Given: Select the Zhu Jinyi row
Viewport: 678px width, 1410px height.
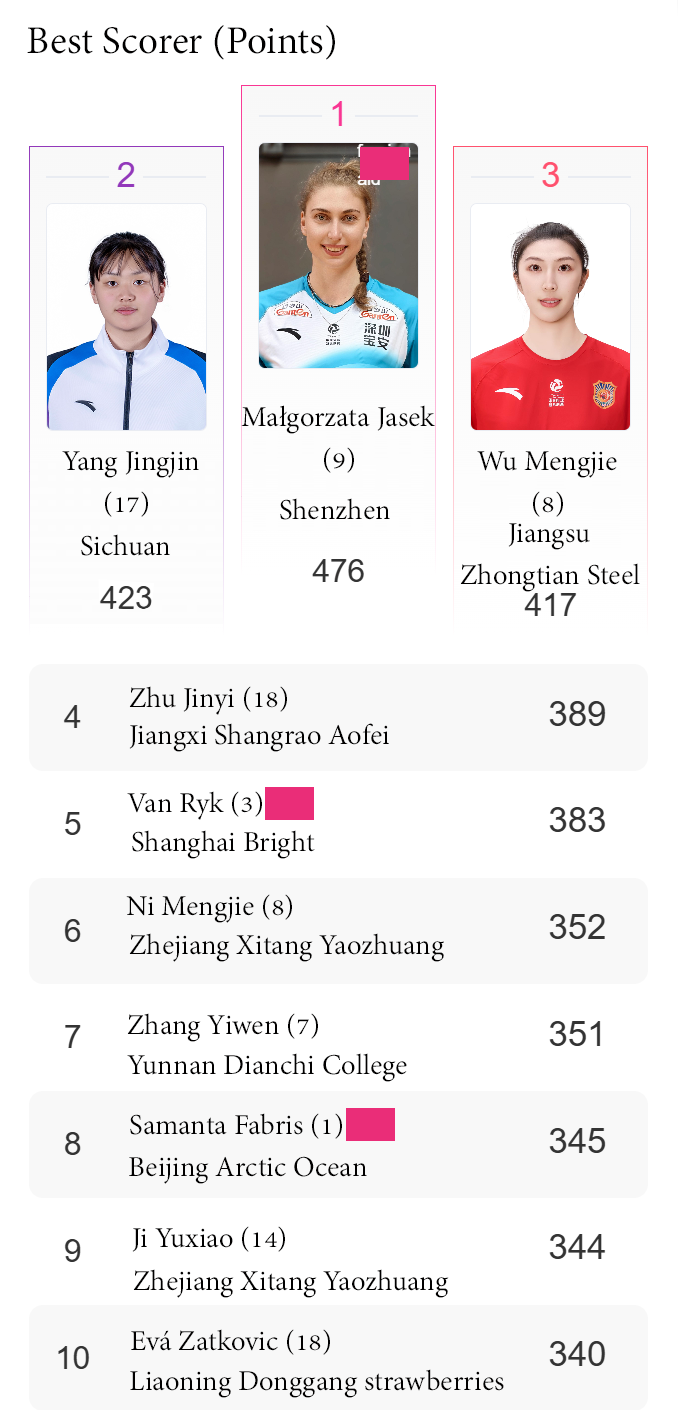Looking at the screenshot, I should coord(338,717).
